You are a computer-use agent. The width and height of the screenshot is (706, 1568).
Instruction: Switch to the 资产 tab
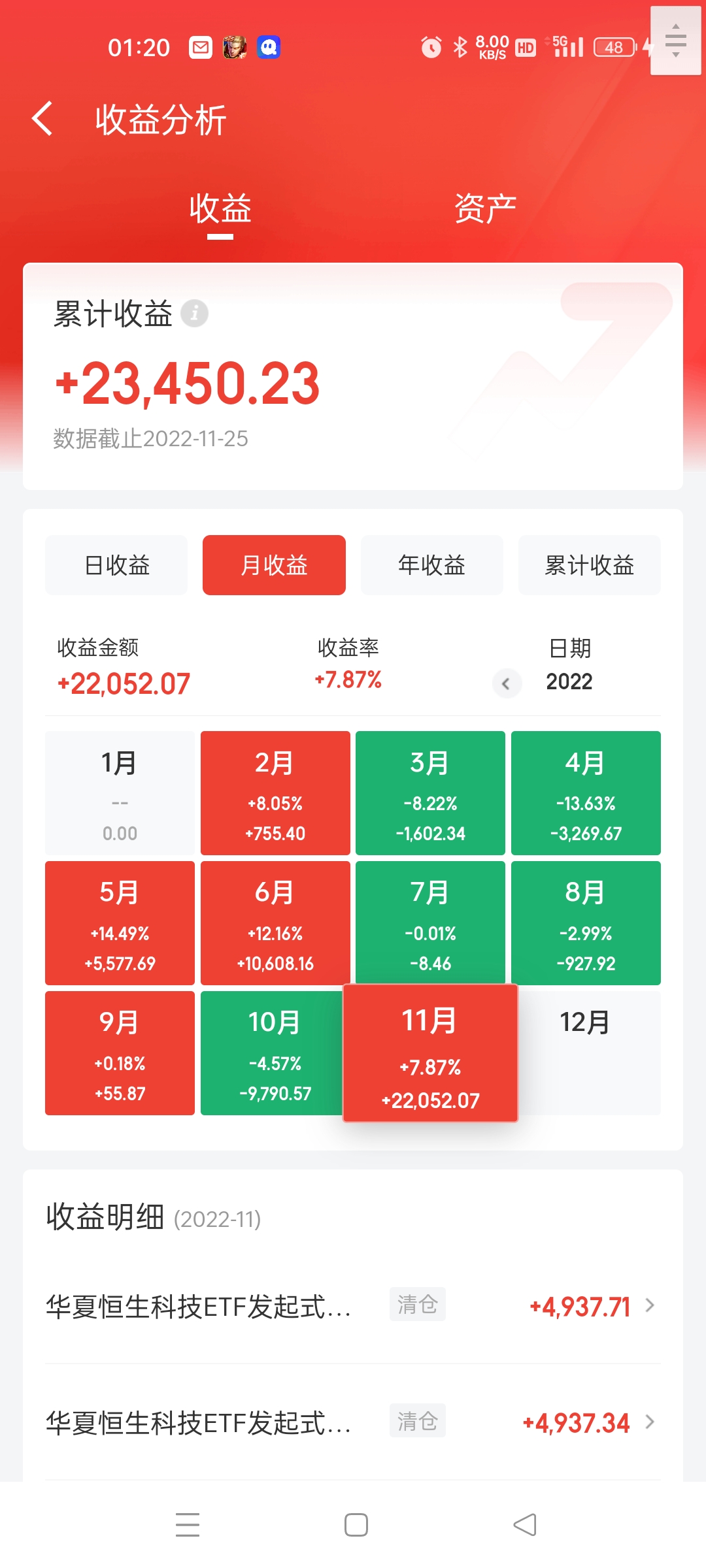pyautogui.click(x=485, y=209)
